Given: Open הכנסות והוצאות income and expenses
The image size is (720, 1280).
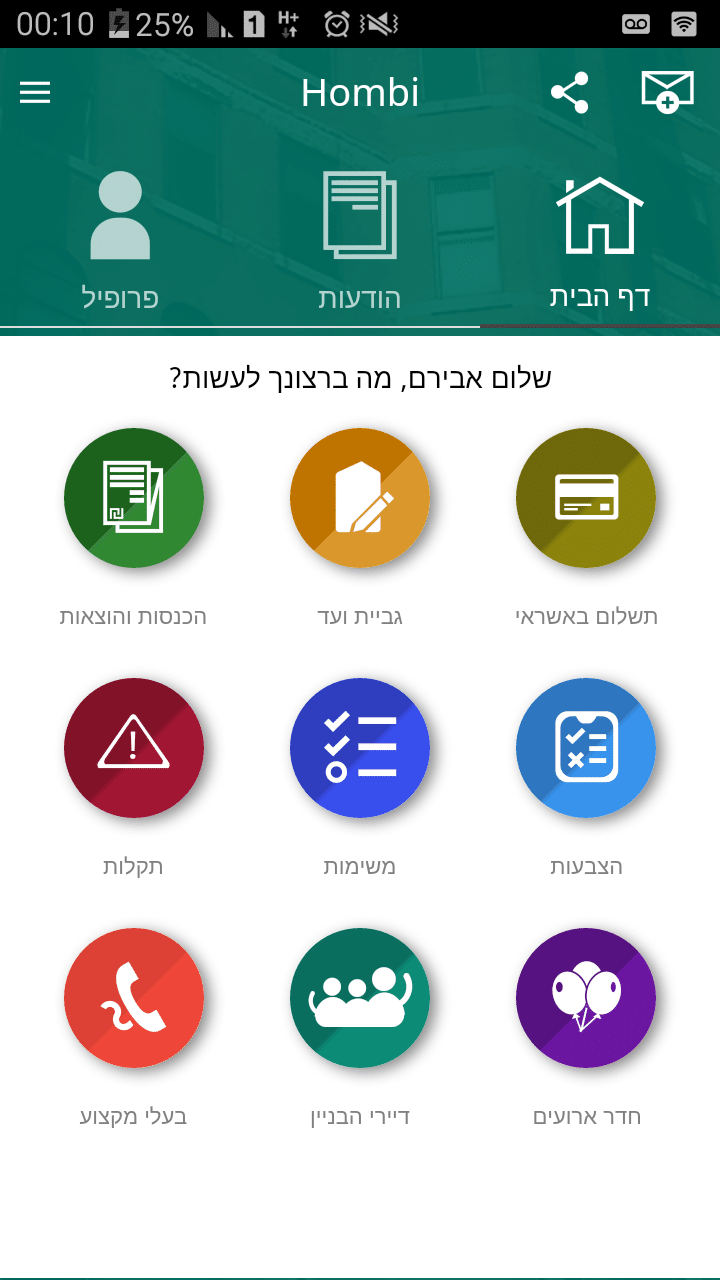Looking at the screenshot, I should tap(134, 498).
